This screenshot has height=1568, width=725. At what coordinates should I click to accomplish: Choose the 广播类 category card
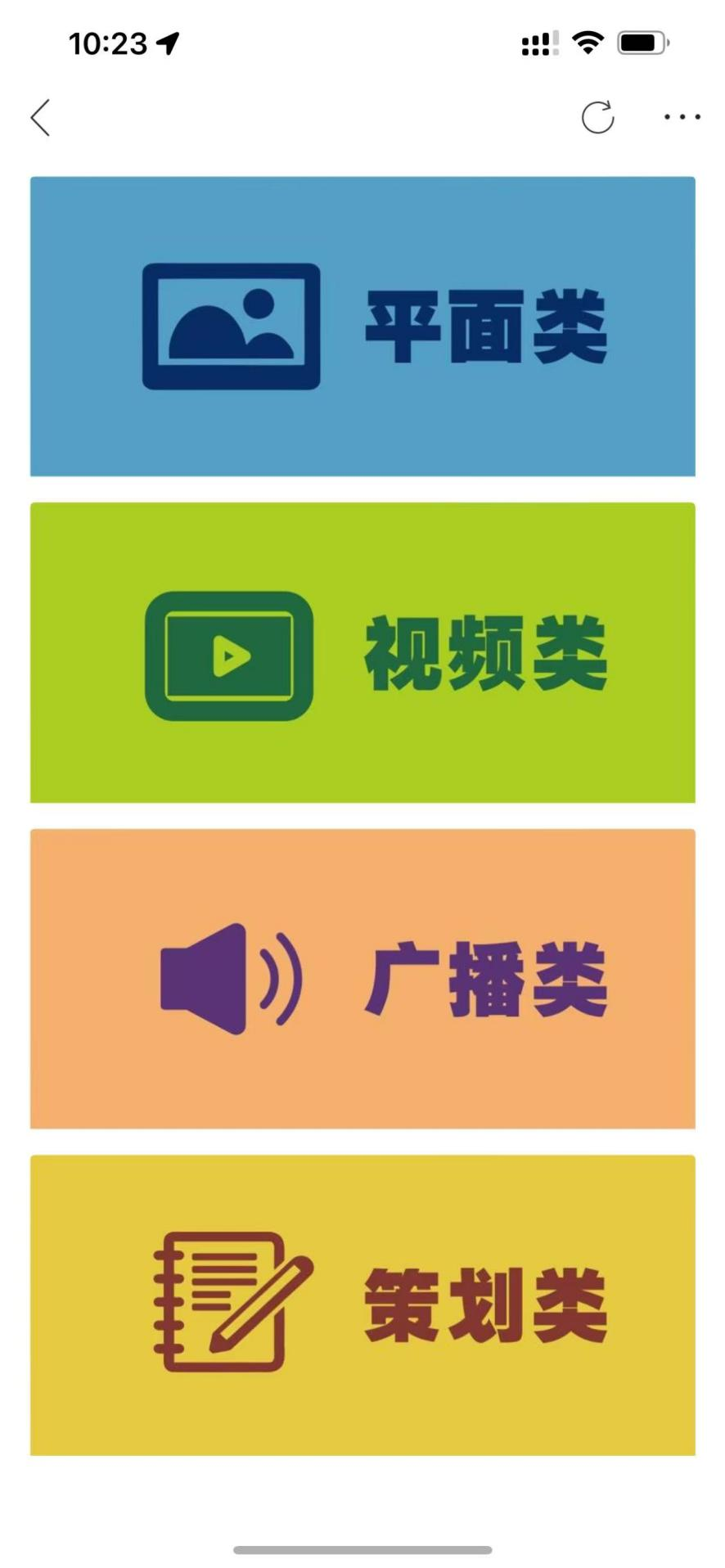pyautogui.click(x=362, y=979)
